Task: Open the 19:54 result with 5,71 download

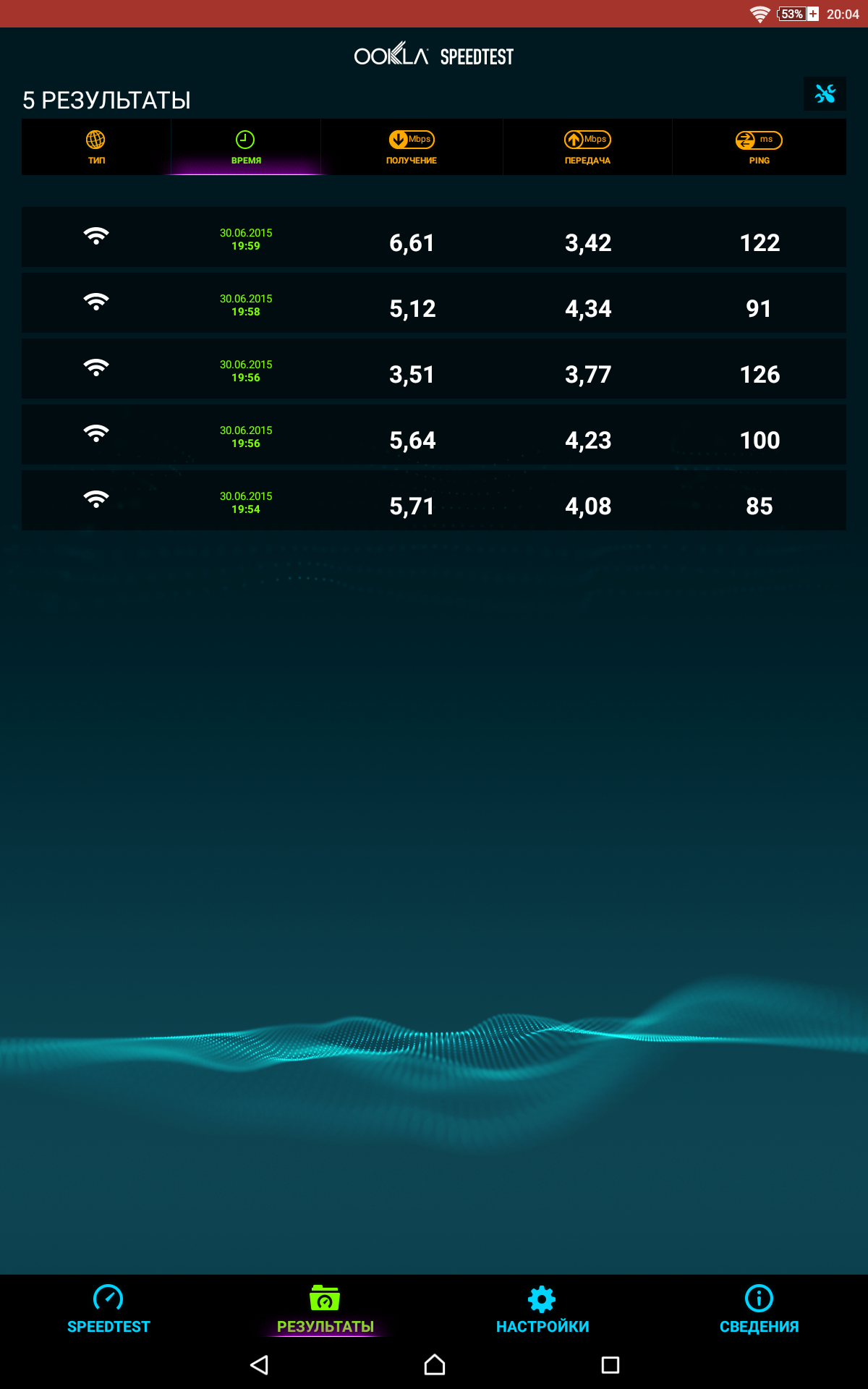Action: tap(434, 501)
